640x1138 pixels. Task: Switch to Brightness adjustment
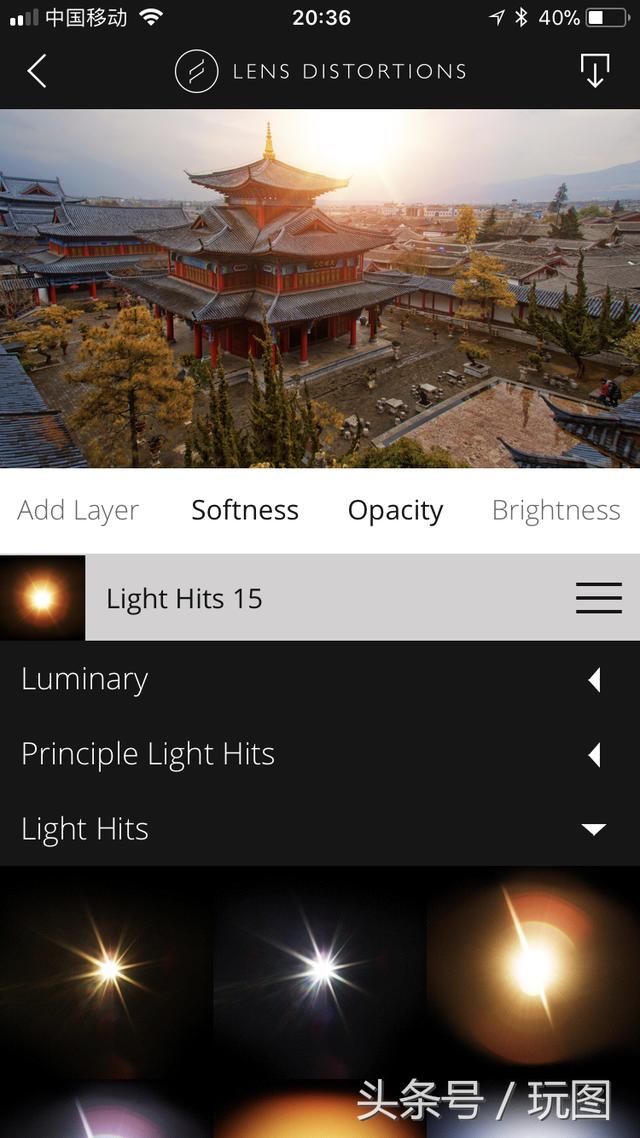coord(556,510)
